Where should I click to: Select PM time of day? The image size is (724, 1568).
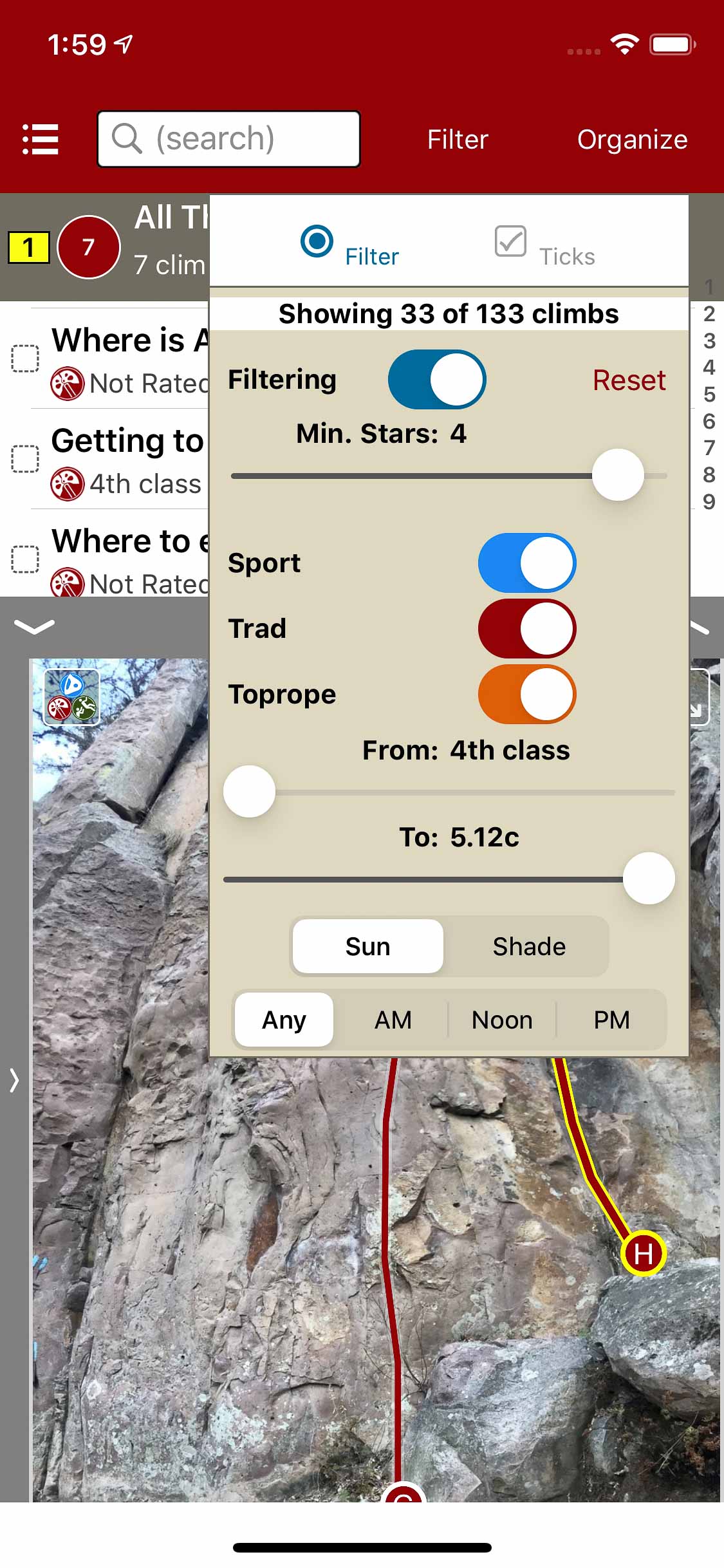[611, 1020]
